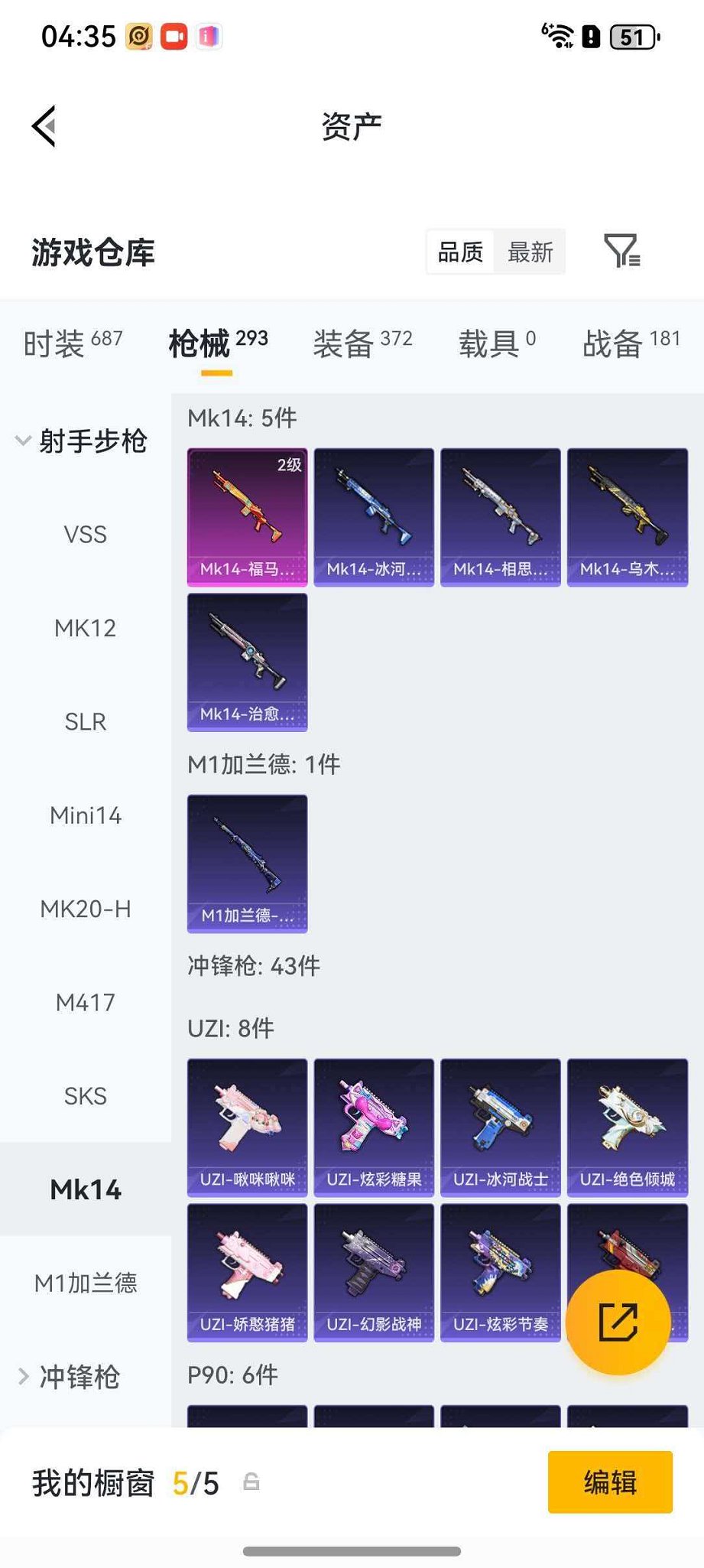This screenshot has height=1568, width=704.
Task: Open the 载具 tab
Action: (497, 343)
